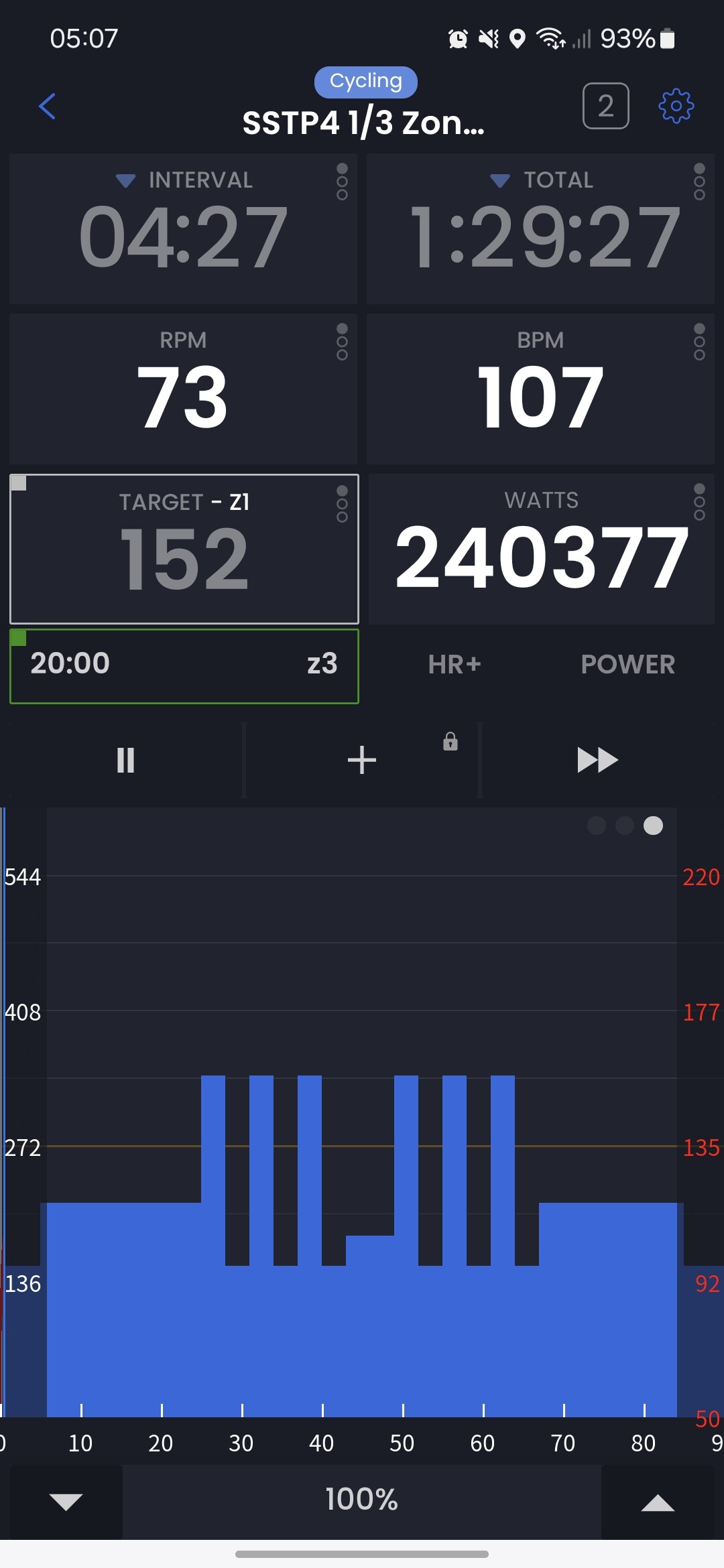Open options for the RPM tile

(342, 342)
